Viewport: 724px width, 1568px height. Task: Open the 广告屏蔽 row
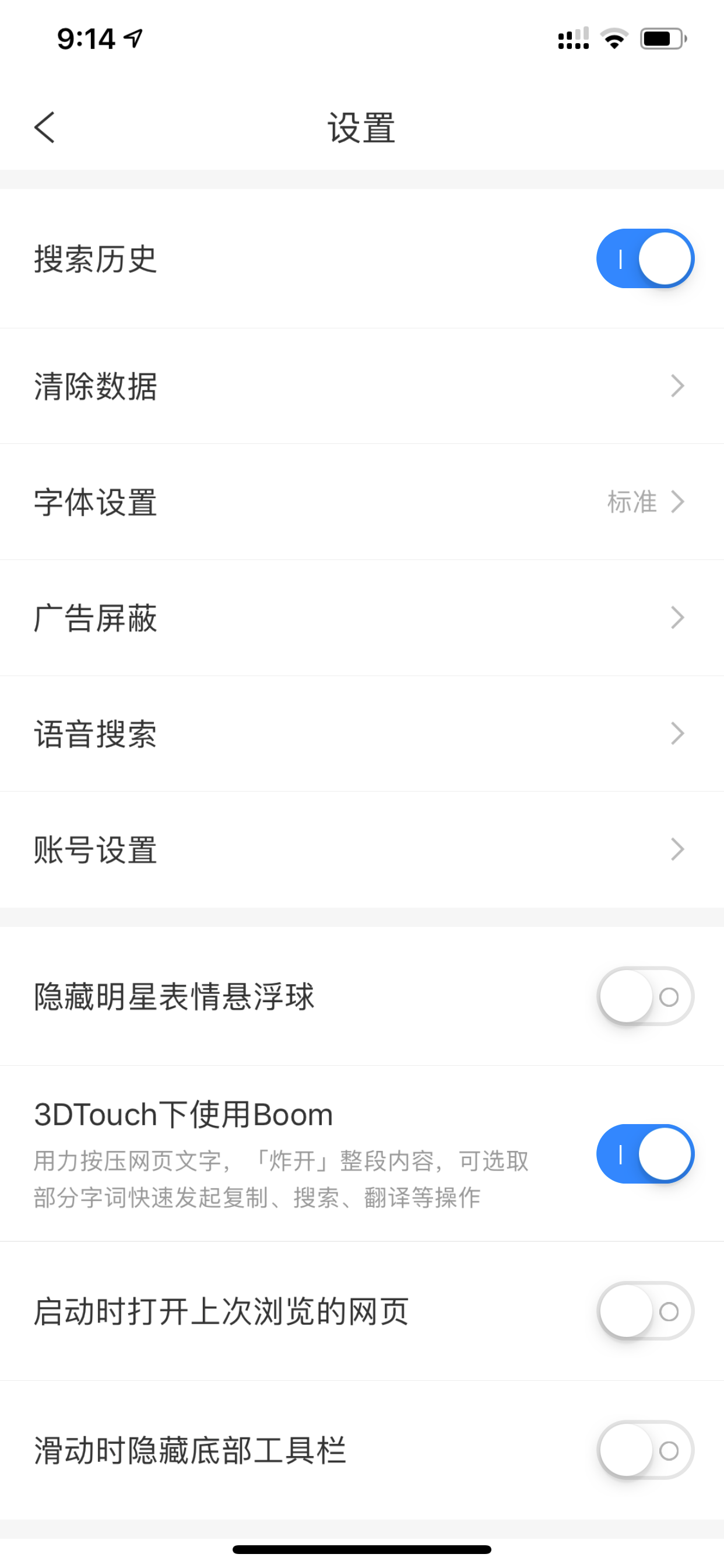point(361,618)
